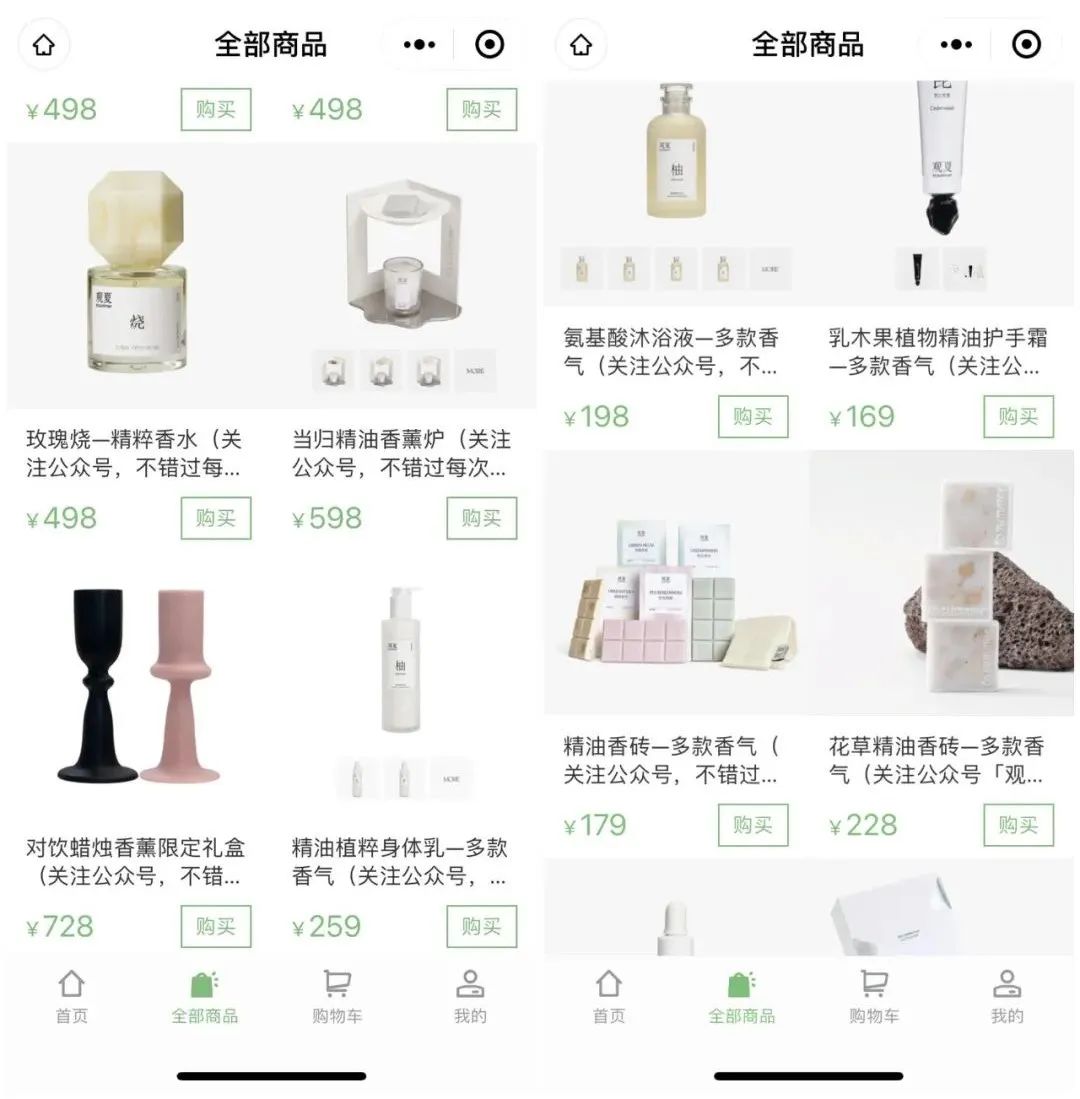Screen dimensions: 1080x1099
Task: Buy the 乳木果植物精油护手霜
Action: click(x=1018, y=416)
